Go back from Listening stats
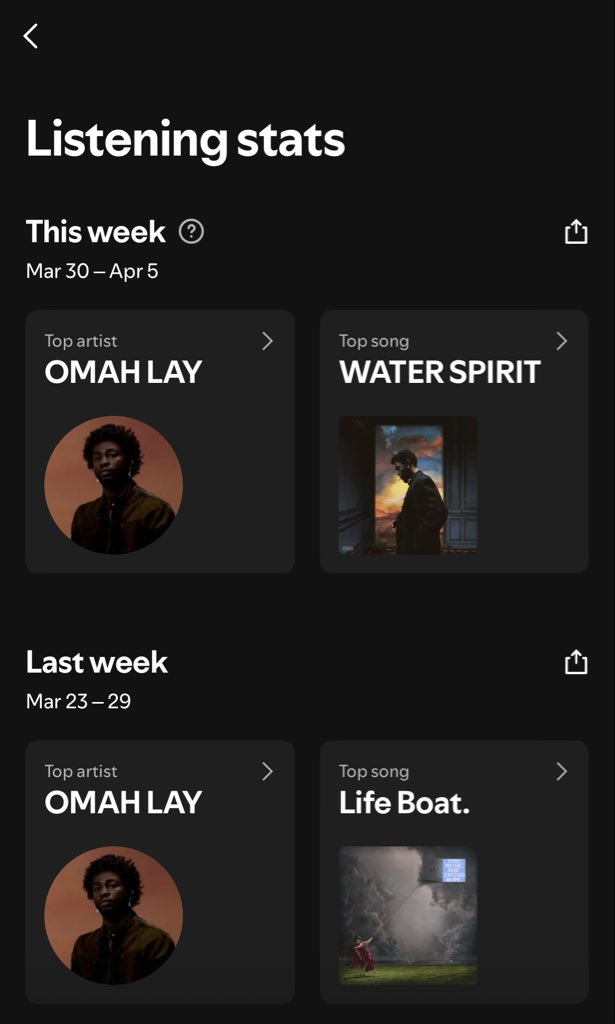Image resolution: width=615 pixels, height=1024 pixels. [x=31, y=37]
